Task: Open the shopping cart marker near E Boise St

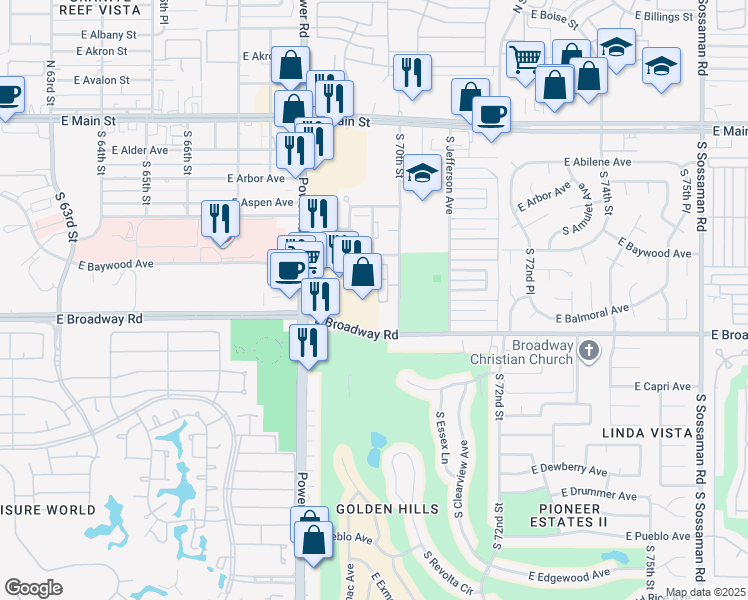Action: 525,62
